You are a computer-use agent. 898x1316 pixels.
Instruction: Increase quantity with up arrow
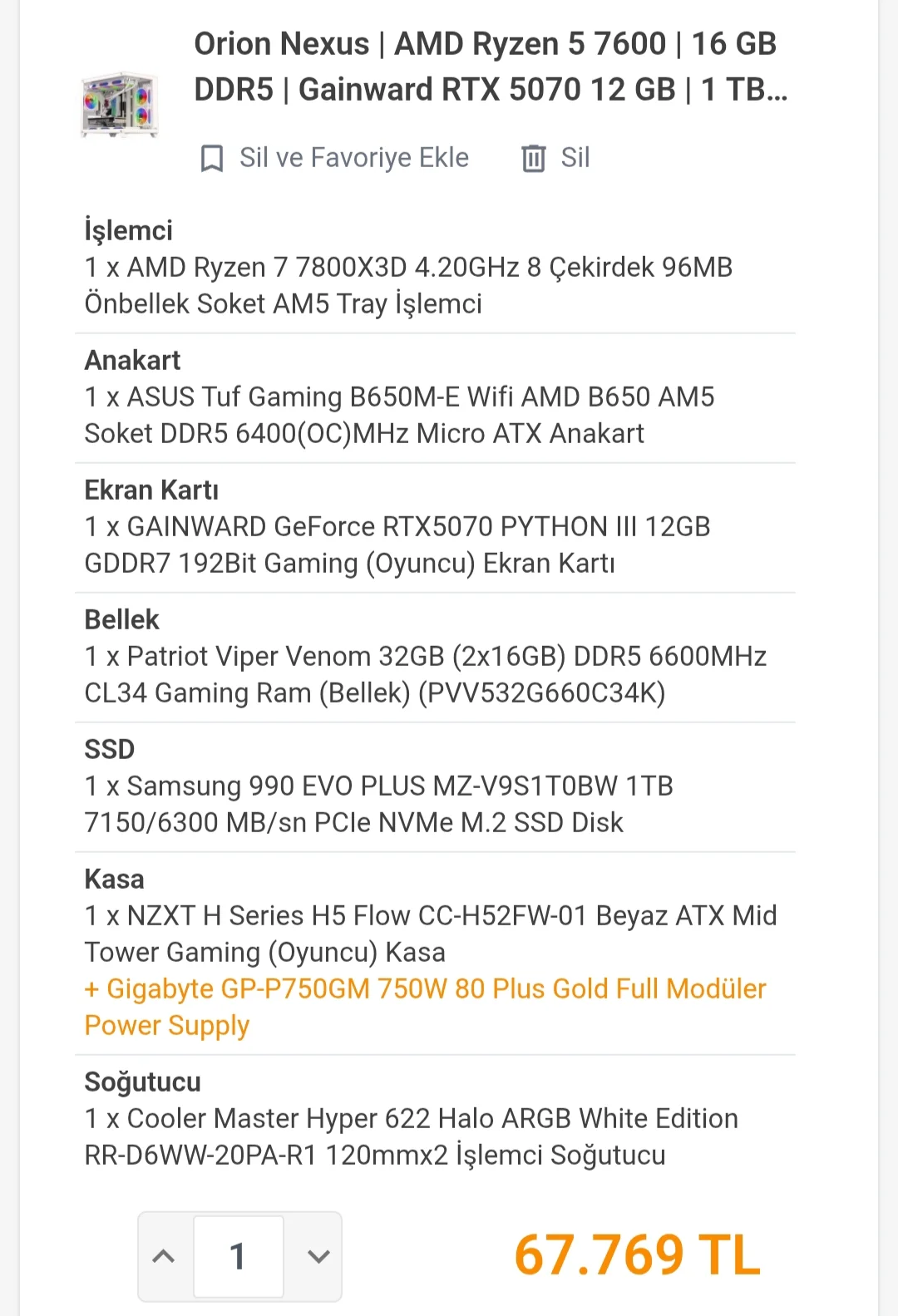coord(165,1256)
